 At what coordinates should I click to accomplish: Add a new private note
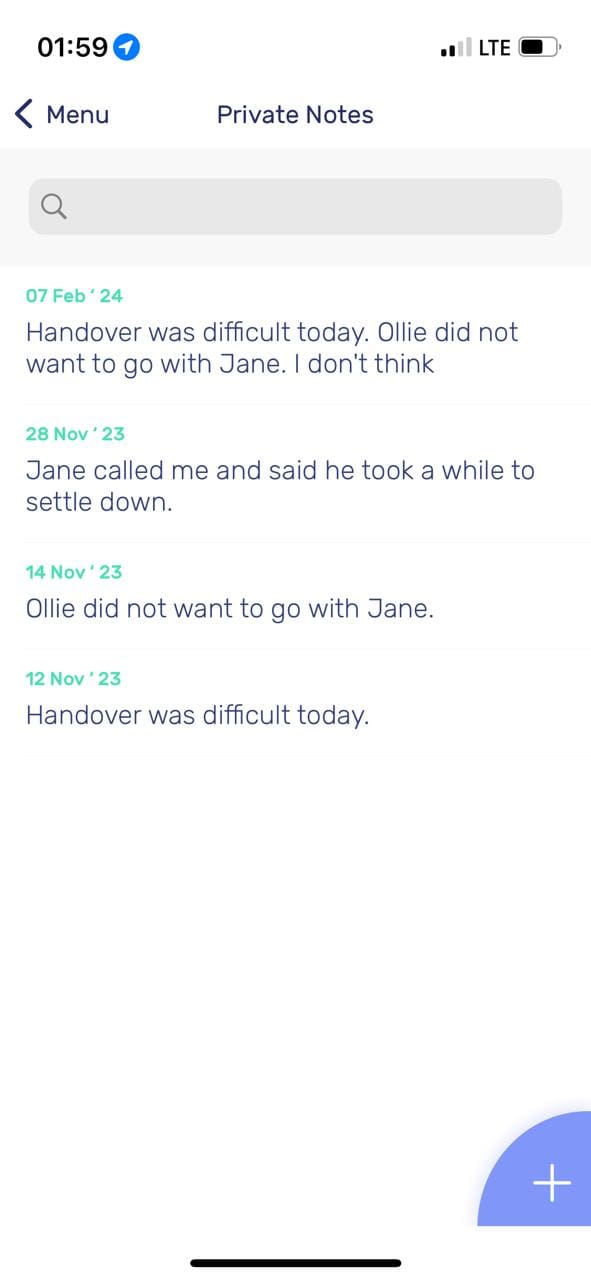click(x=550, y=1184)
